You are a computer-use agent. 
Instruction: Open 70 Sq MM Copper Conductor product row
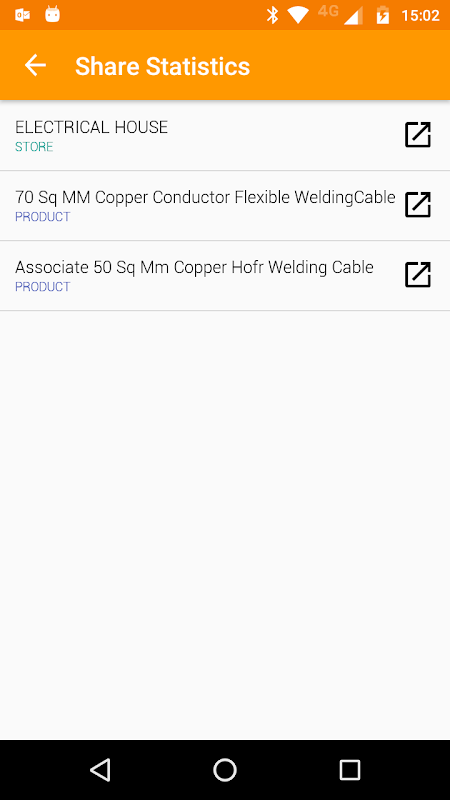click(x=225, y=206)
